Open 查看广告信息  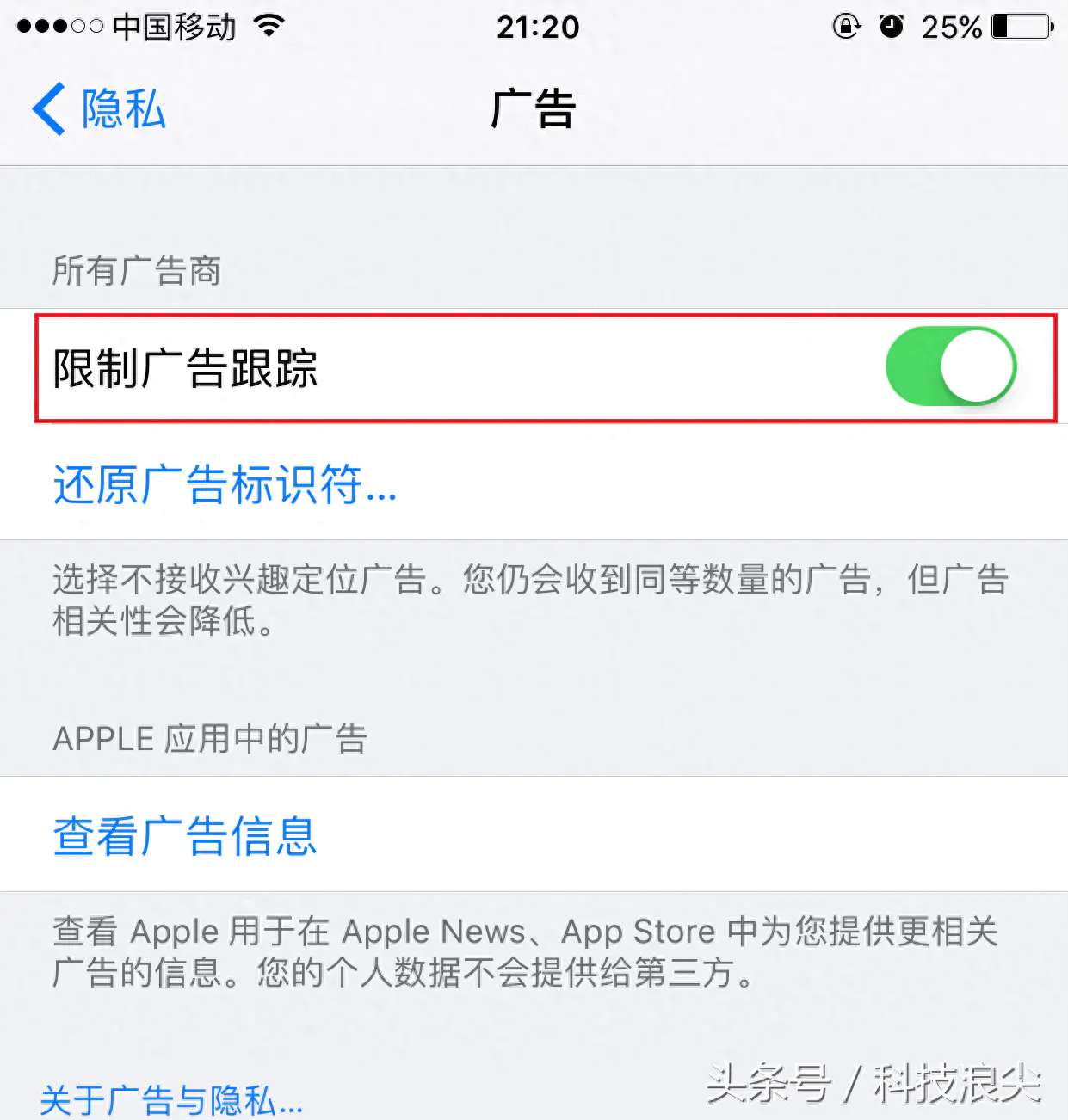tap(185, 835)
